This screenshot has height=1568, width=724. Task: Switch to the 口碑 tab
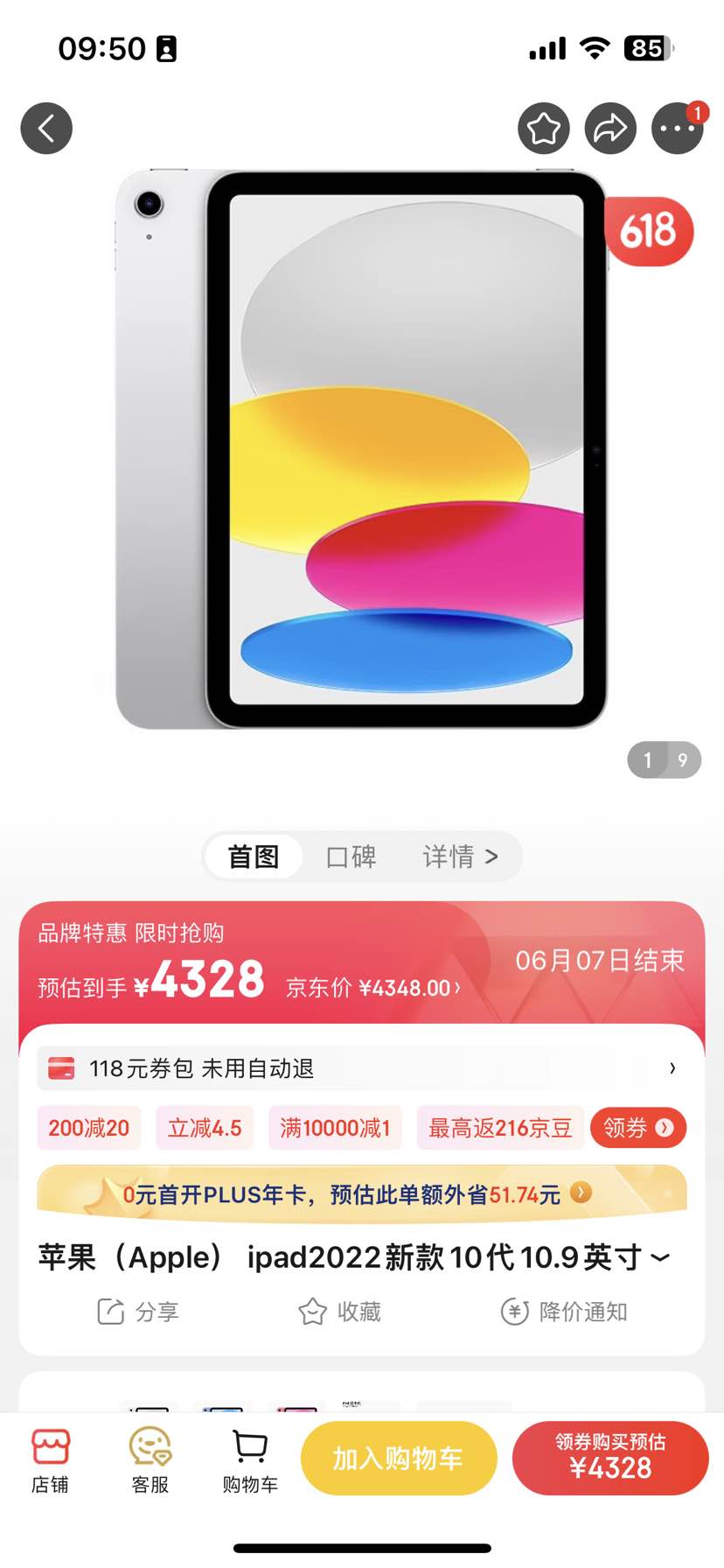(351, 856)
